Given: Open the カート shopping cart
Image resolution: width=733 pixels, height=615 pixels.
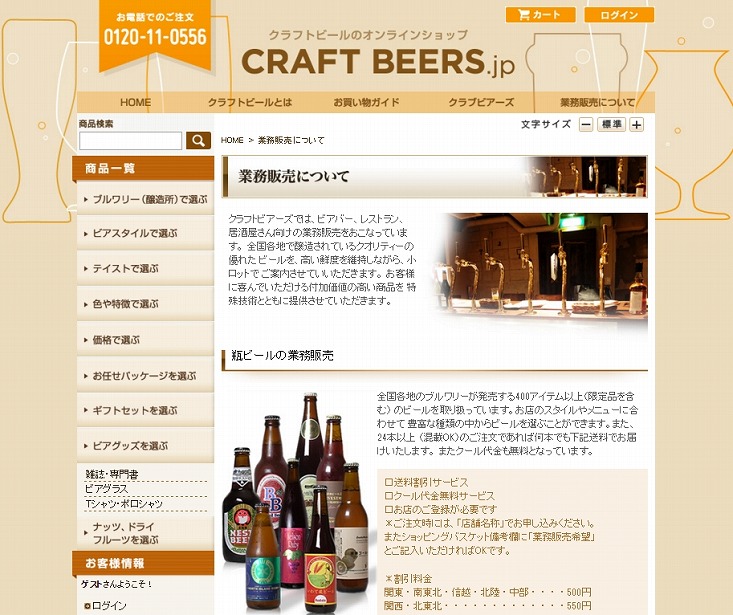Looking at the screenshot, I should click(x=540, y=15).
